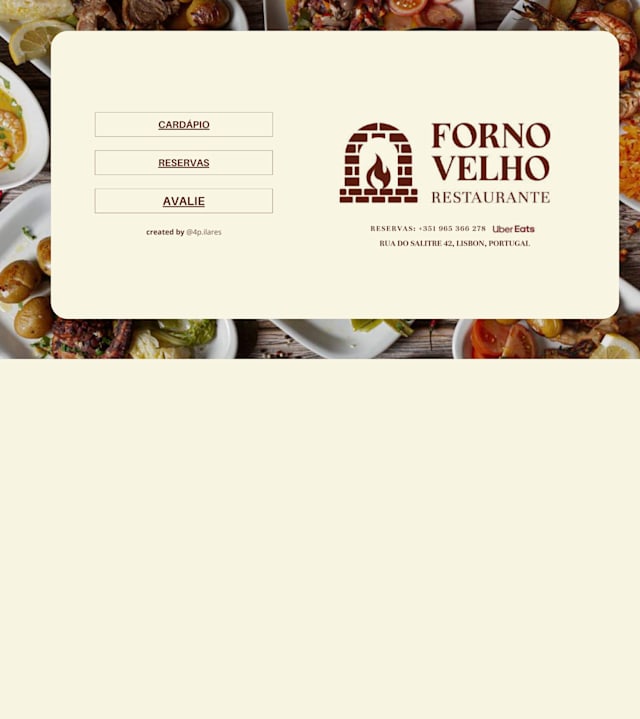Open the @4p.ilares creator link
640x719 pixels.
(204, 232)
